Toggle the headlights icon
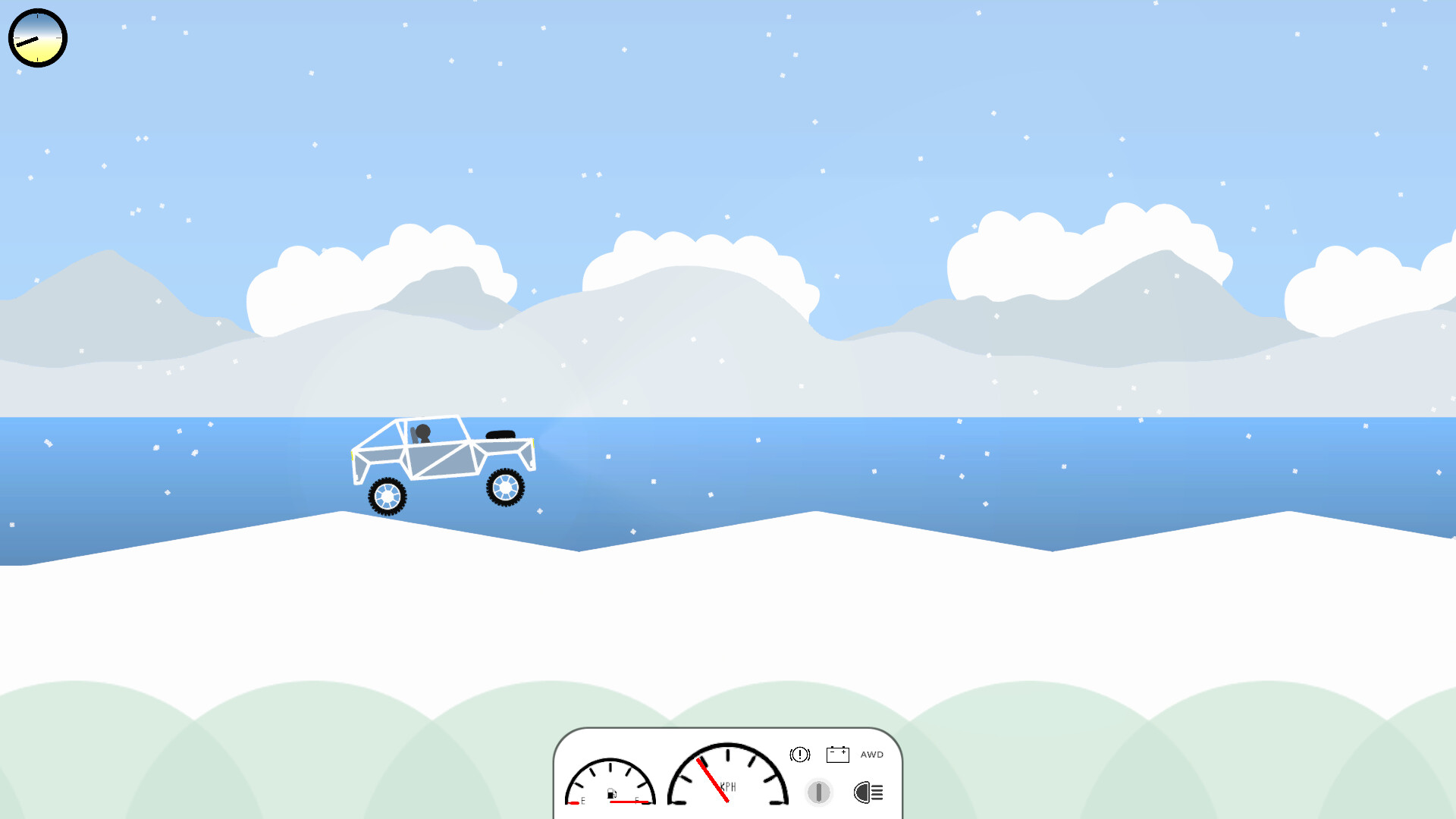Viewport: 1456px width, 819px height. (x=868, y=792)
